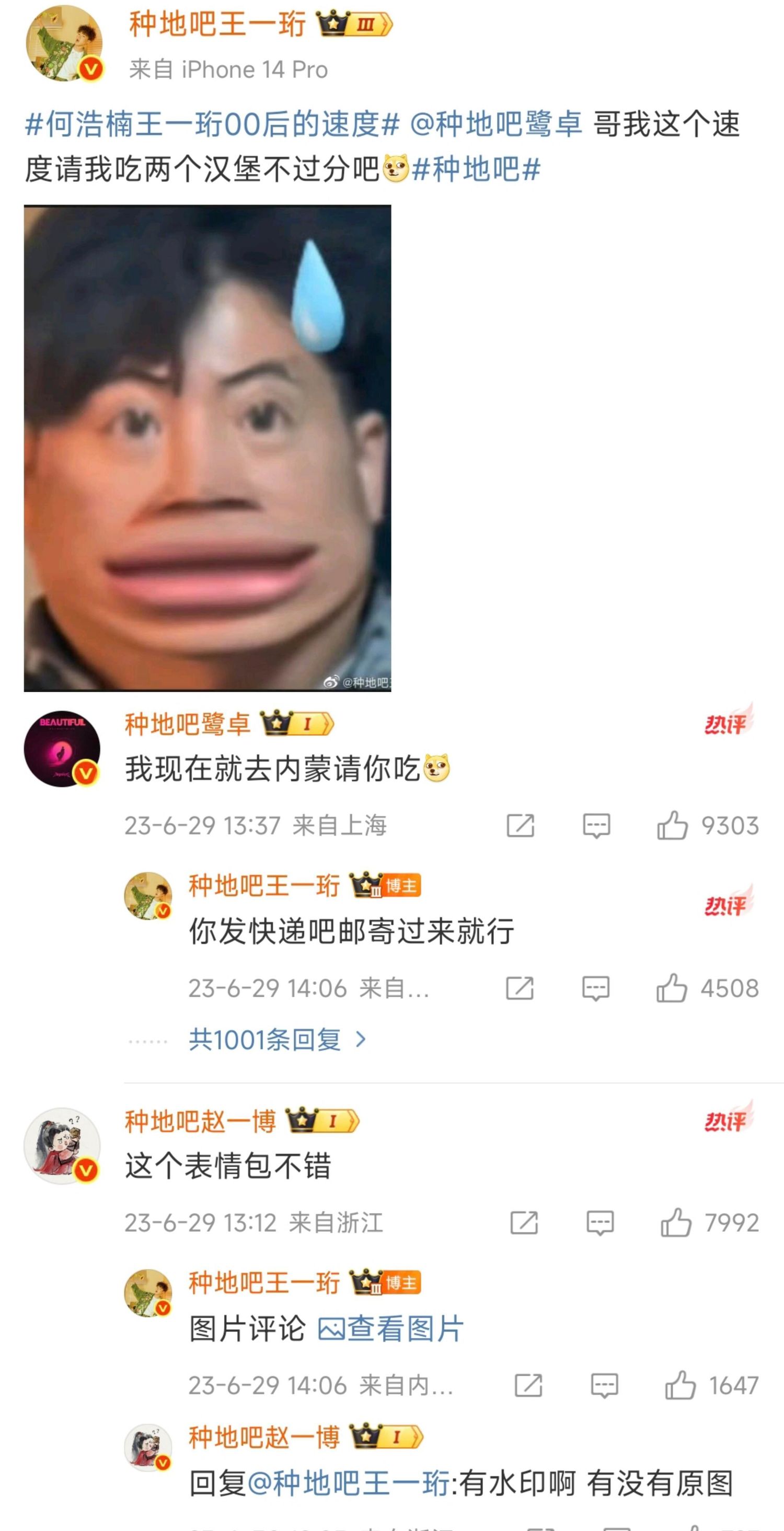Viewport: 784px width, 1531px height.
Task: Like the reply '你发快递吧邮寄过来就行'
Action: coord(672,988)
